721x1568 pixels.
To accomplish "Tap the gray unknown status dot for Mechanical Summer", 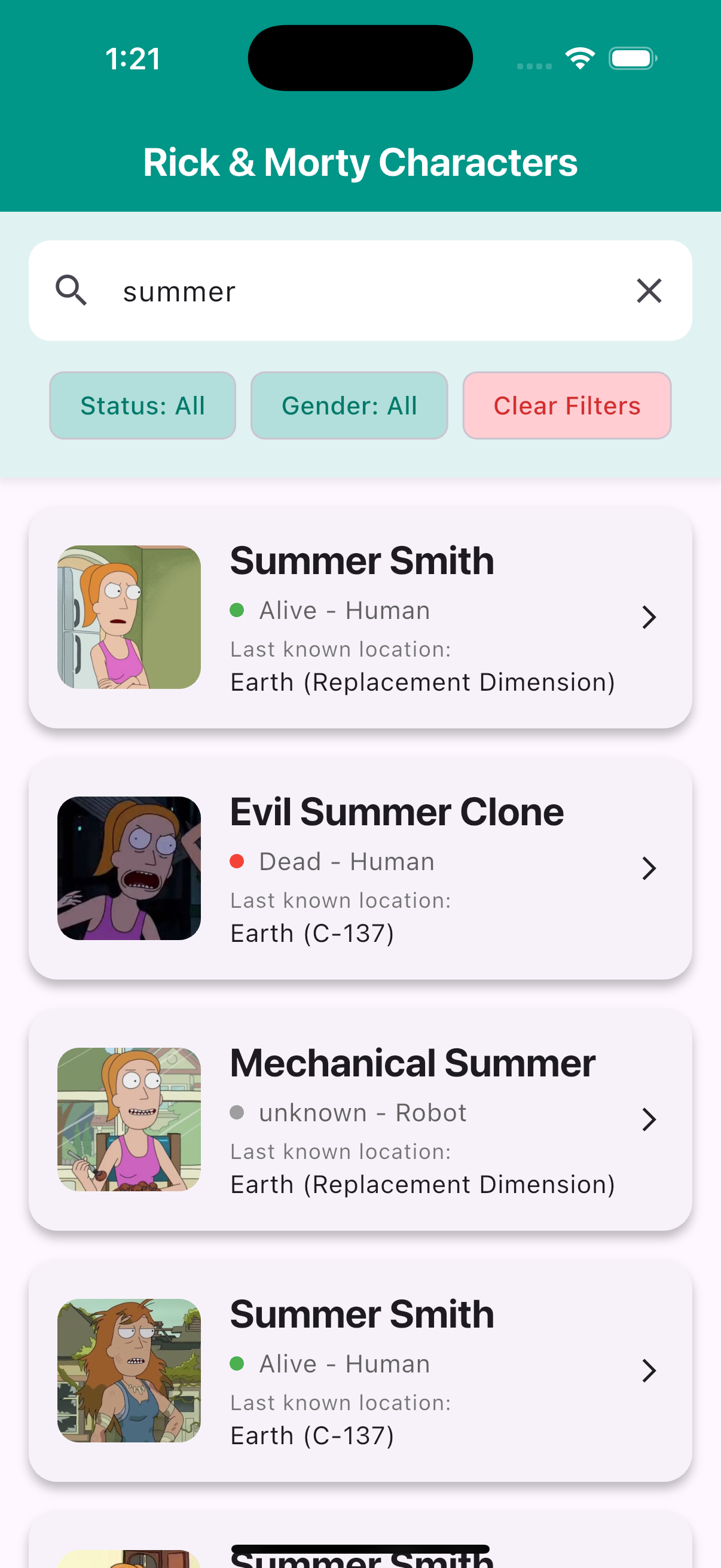I will [238, 1112].
